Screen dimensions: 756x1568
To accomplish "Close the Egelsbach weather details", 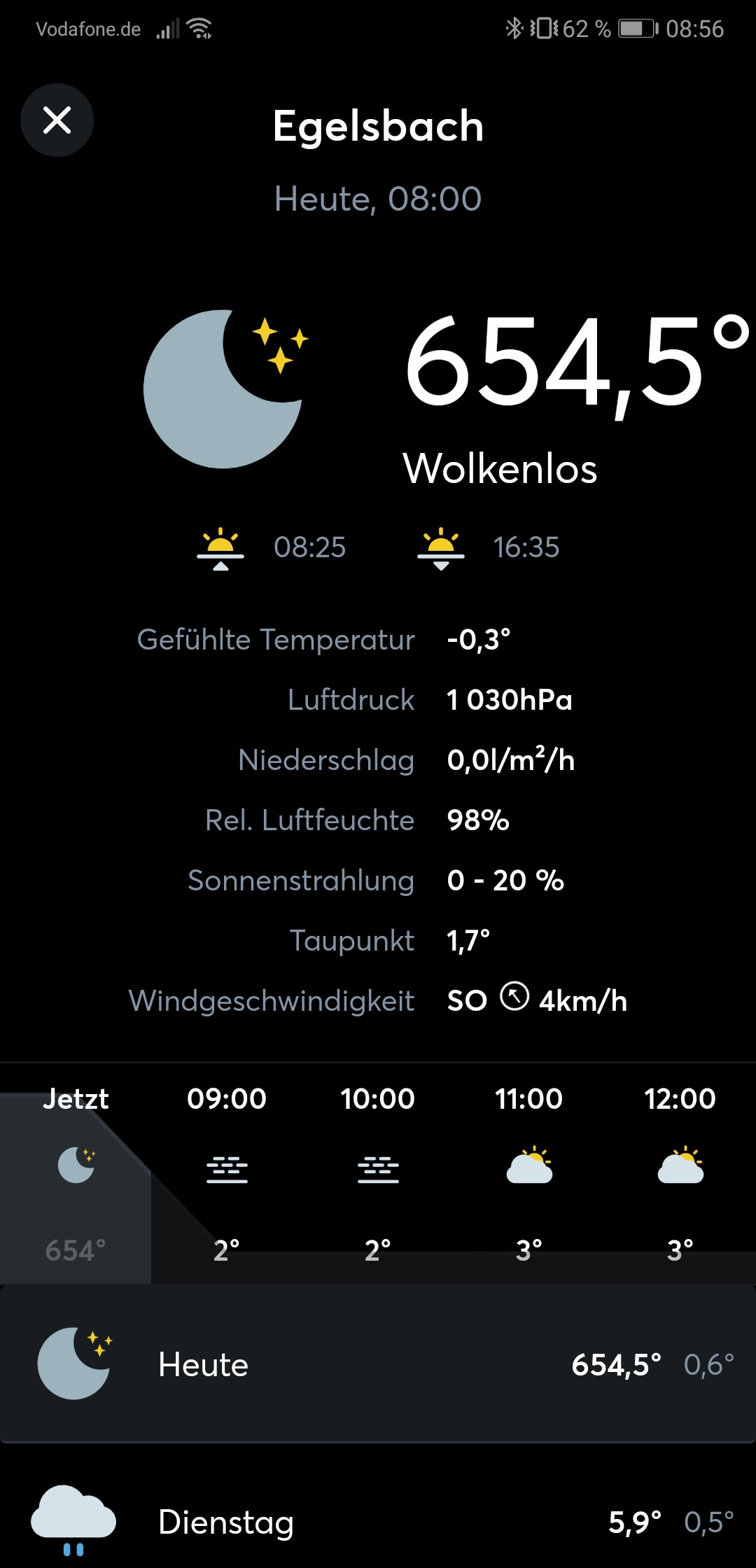I will (57, 120).
